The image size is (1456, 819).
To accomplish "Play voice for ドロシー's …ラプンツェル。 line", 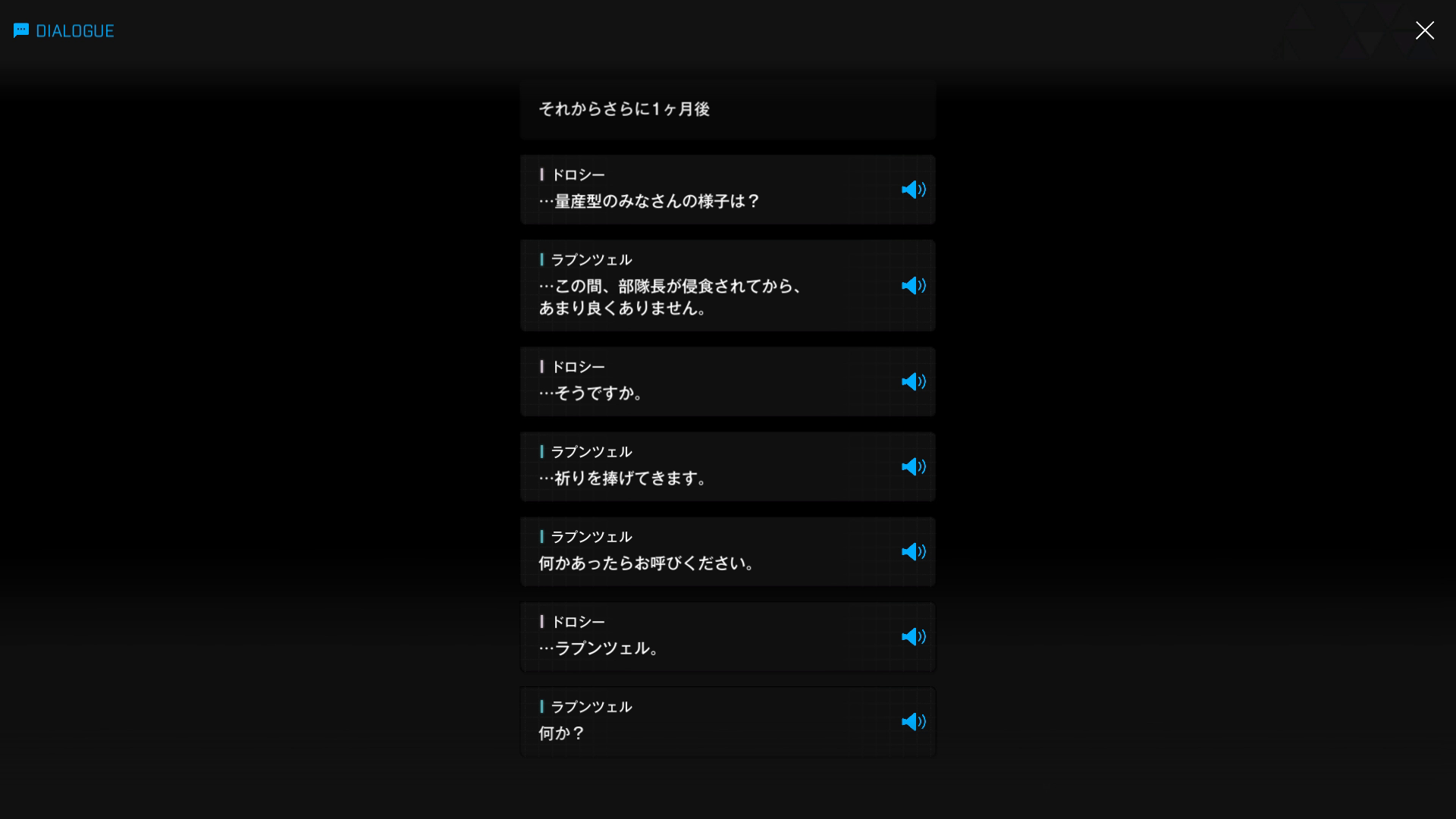I will pyautogui.click(x=913, y=636).
